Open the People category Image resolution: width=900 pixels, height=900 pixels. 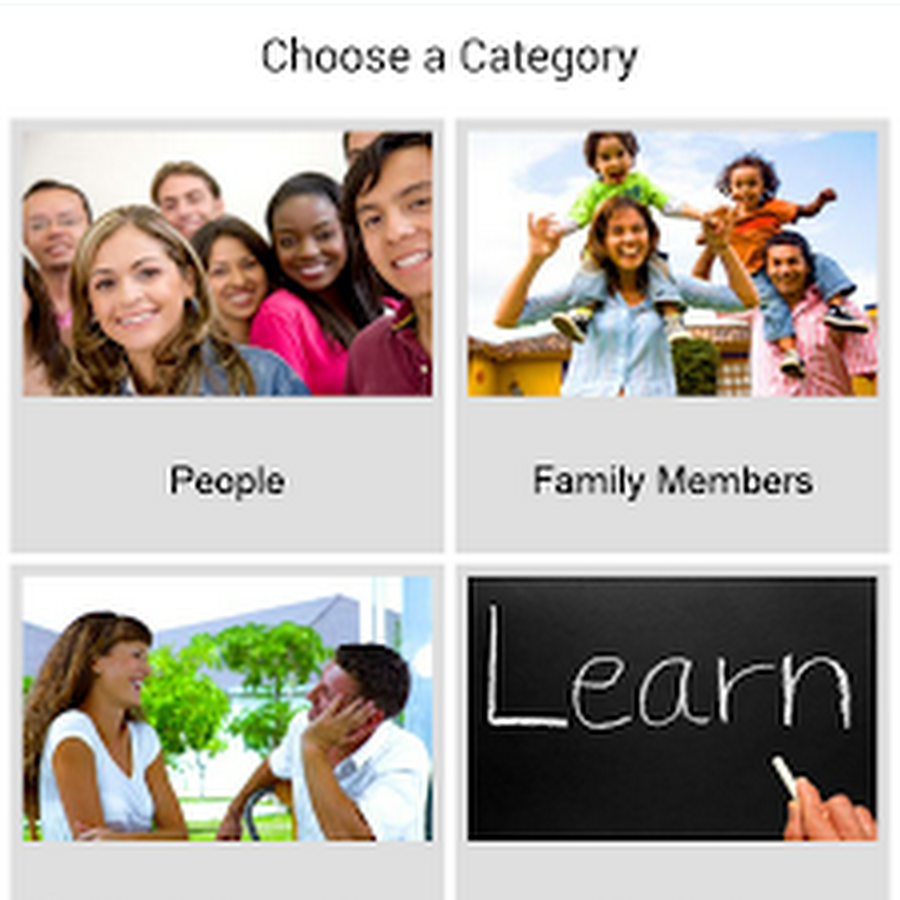point(227,335)
